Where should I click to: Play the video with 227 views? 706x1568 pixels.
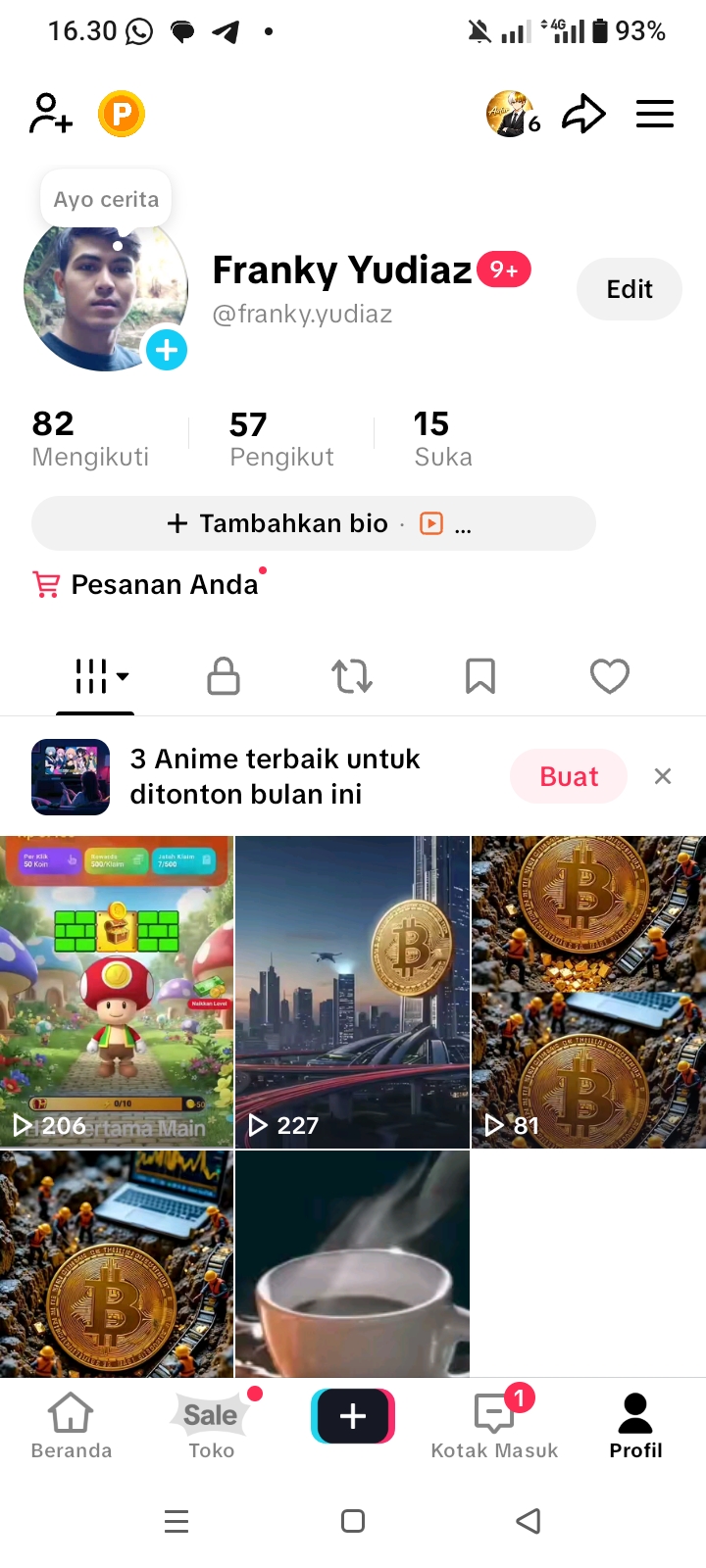coord(352,991)
